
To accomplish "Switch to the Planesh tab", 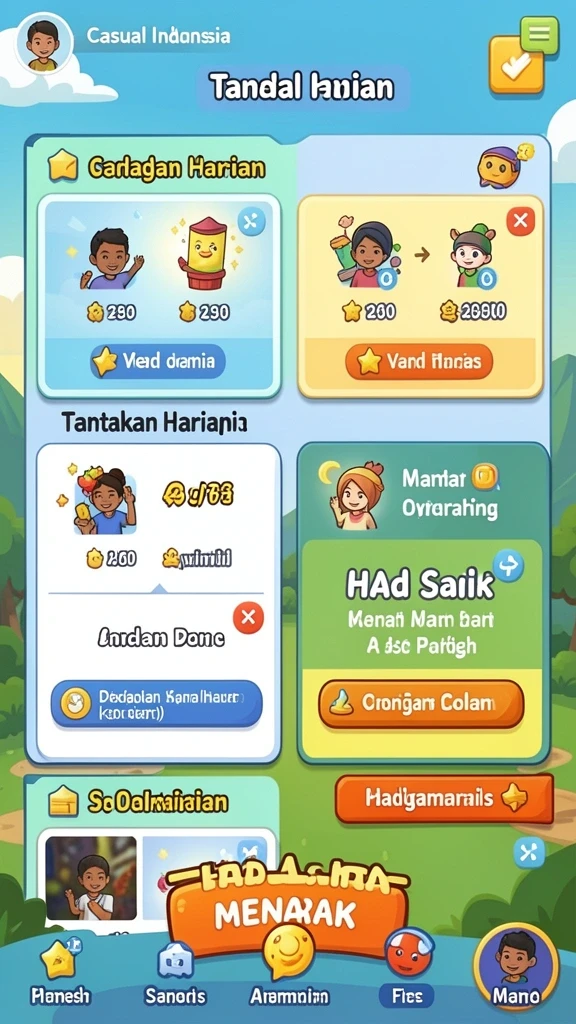I will pyautogui.click(x=60, y=973).
